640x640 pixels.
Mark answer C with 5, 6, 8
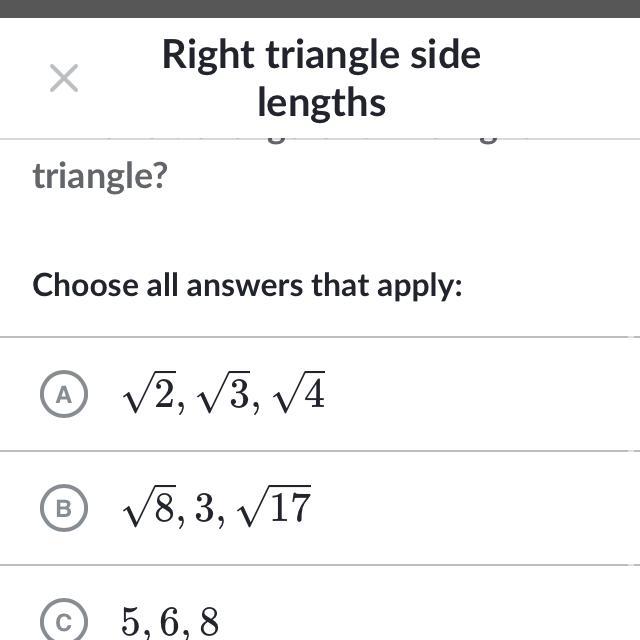pos(65,622)
